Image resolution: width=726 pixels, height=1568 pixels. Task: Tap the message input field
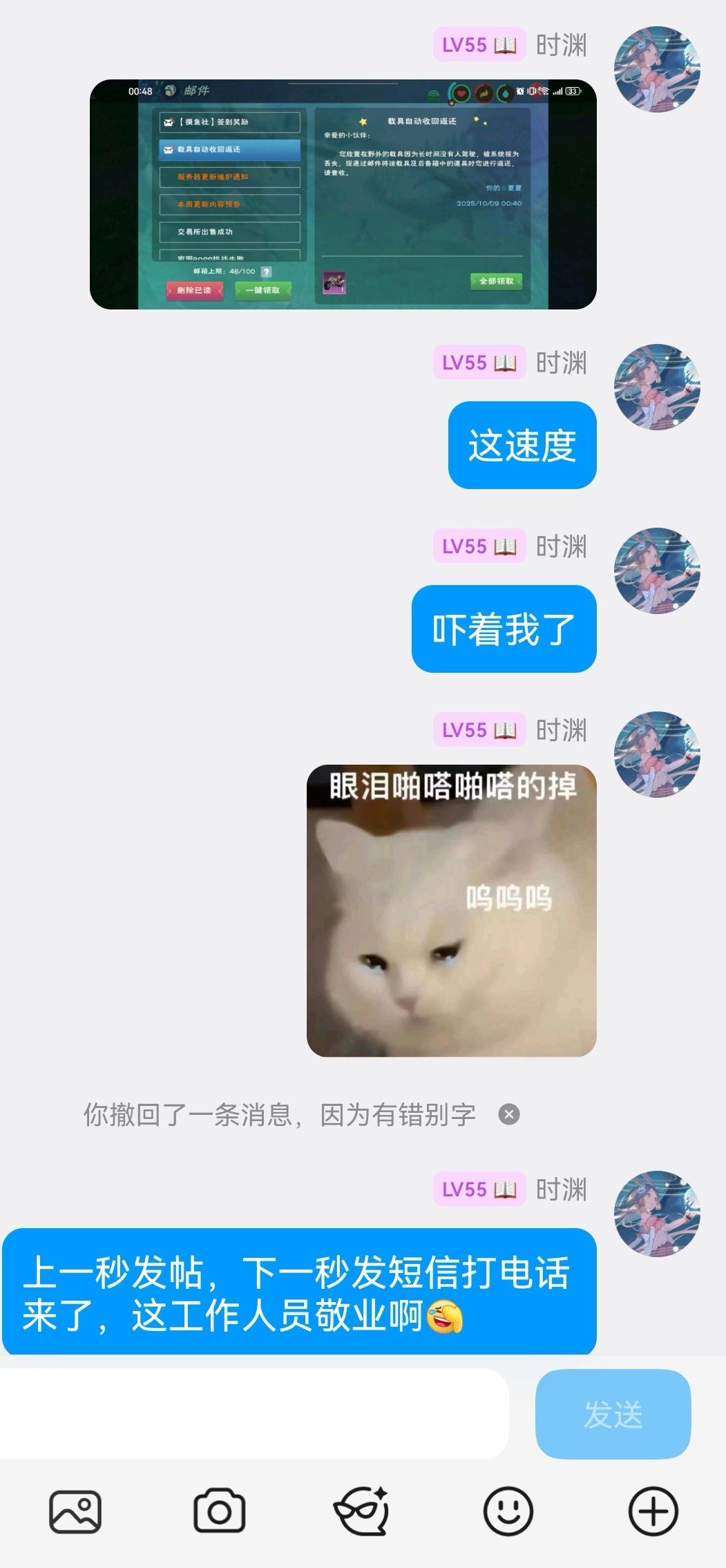pos(253,1413)
